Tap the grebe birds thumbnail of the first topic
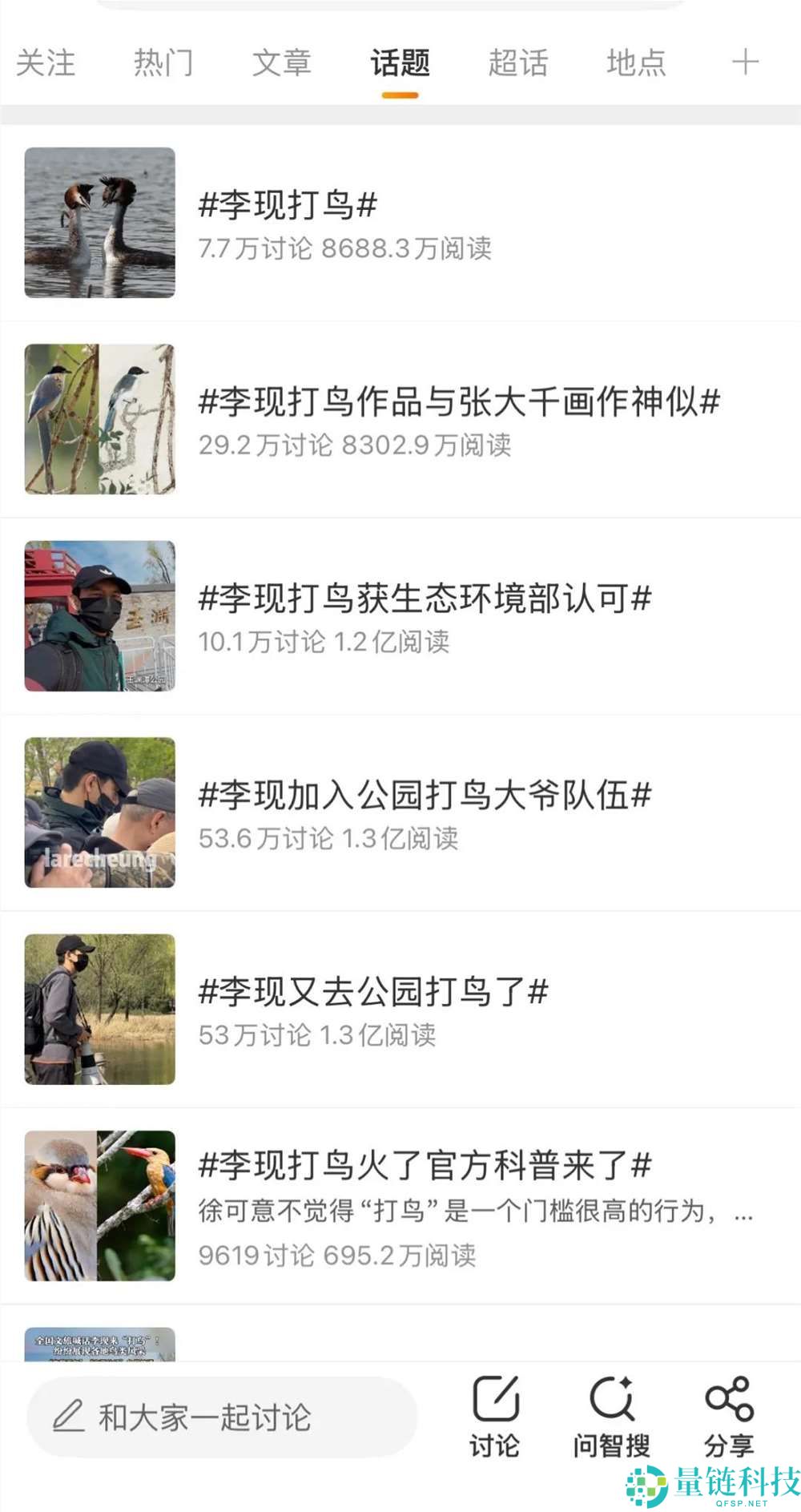 coord(99,222)
